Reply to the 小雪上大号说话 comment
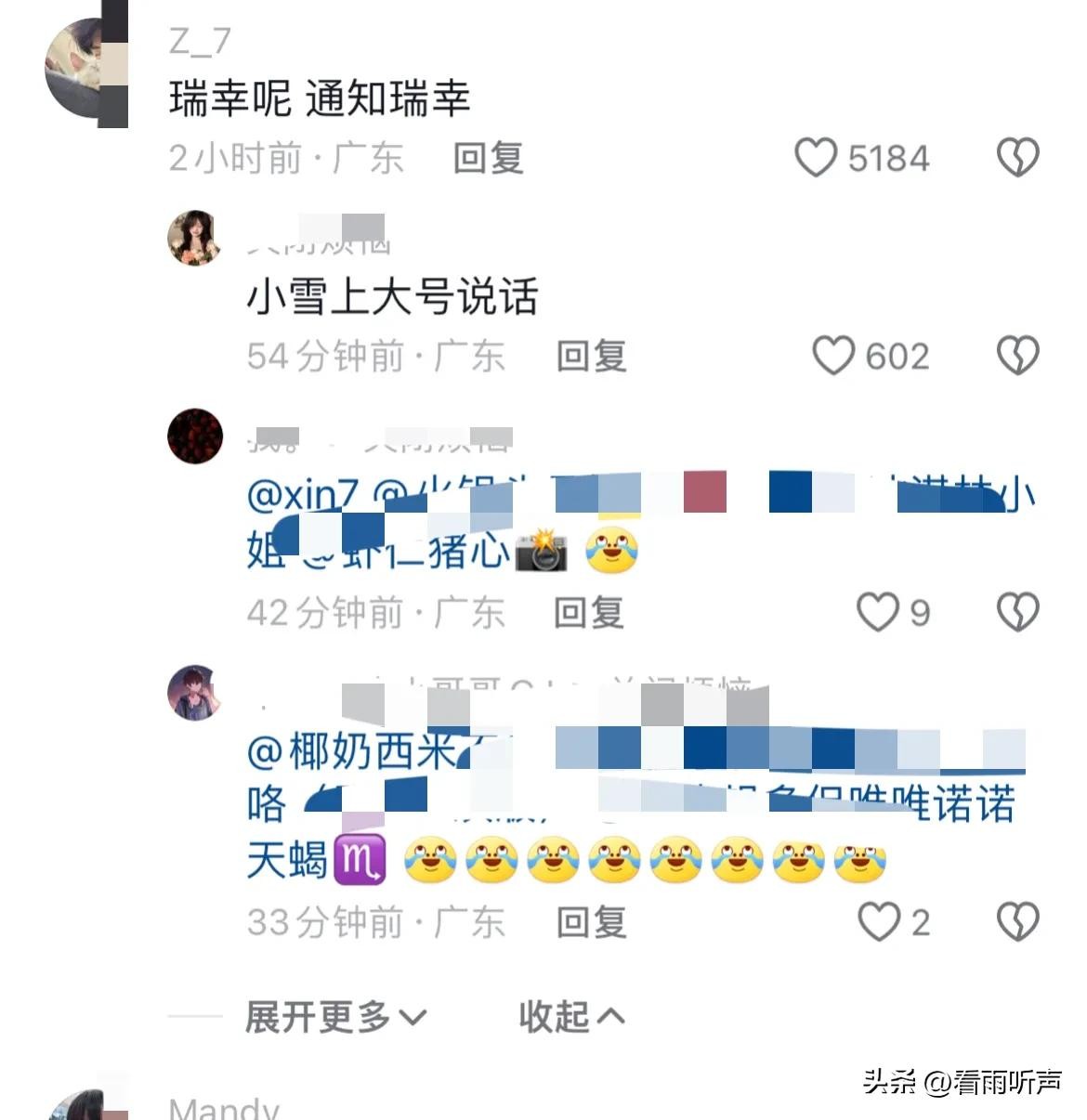The height and width of the screenshot is (1120, 1087). (591, 356)
